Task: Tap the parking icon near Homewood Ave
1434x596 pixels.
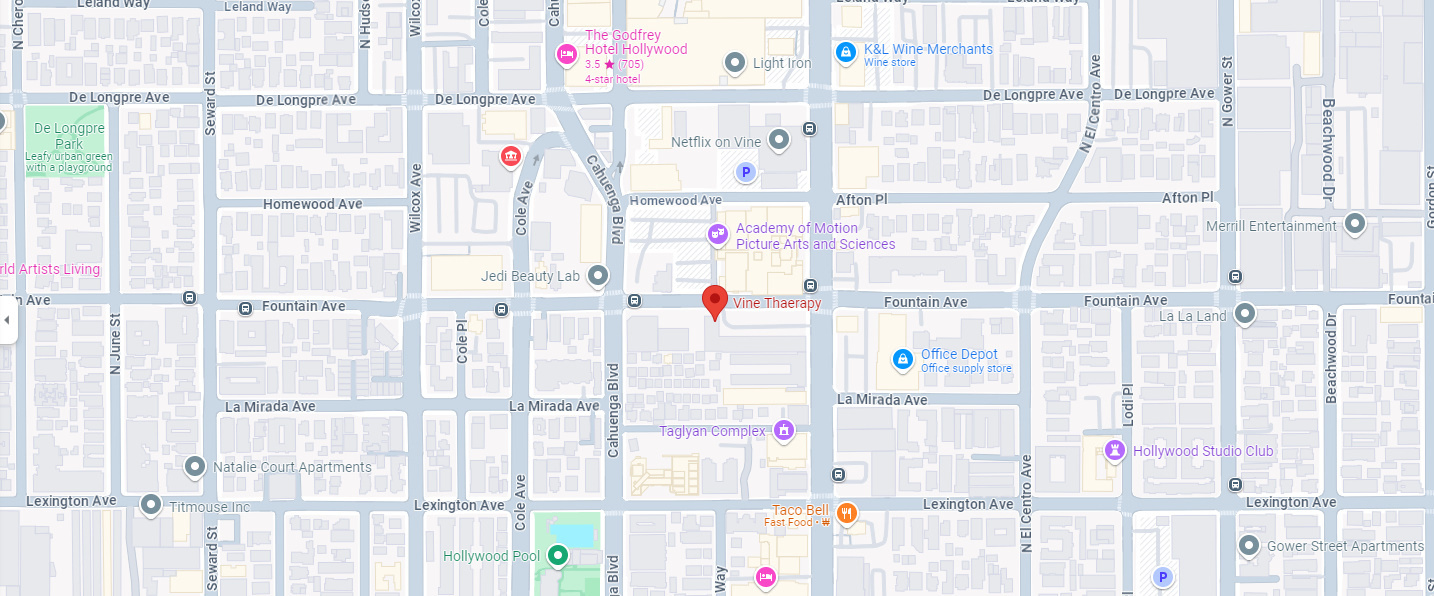Action: (x=745, y=173)
